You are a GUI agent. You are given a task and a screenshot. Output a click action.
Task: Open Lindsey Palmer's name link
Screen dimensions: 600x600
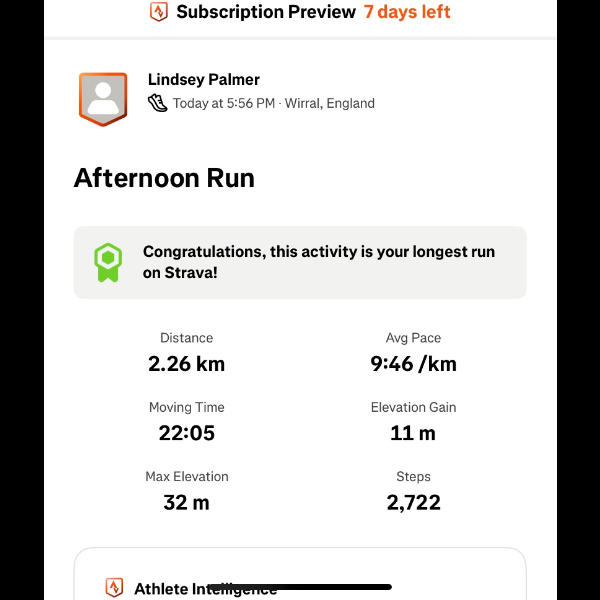[x=204, y=80]
